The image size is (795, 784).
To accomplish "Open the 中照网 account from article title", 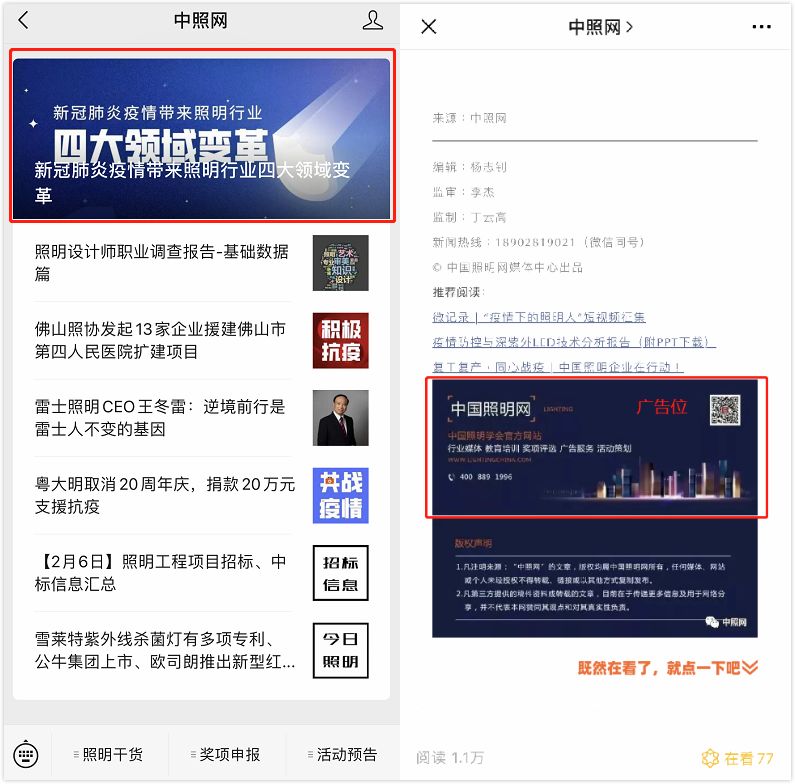I will [x=600, y=27].
